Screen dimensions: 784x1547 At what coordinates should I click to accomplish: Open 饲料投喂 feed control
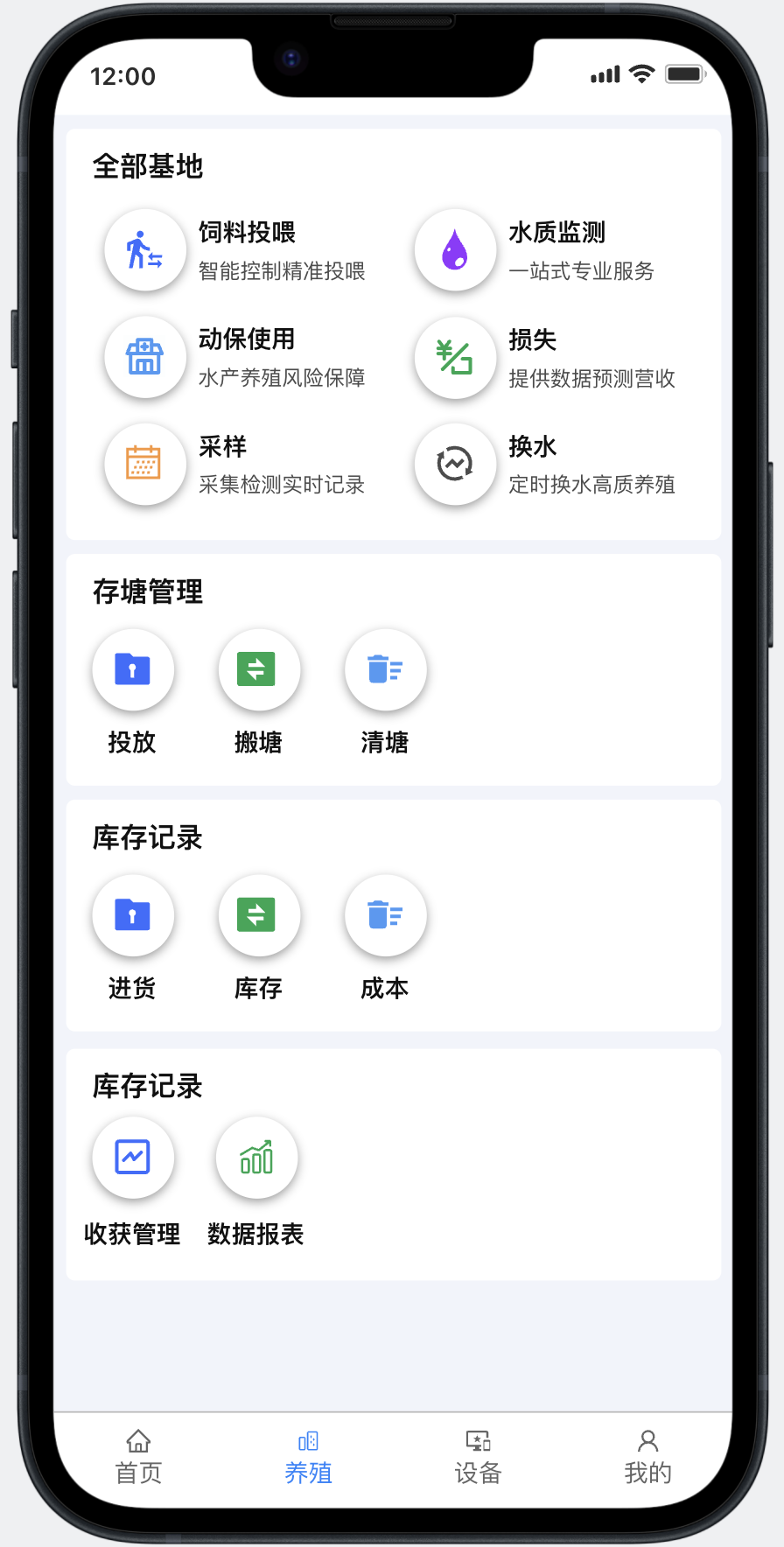pyautogui.click(x=145, y=250)
